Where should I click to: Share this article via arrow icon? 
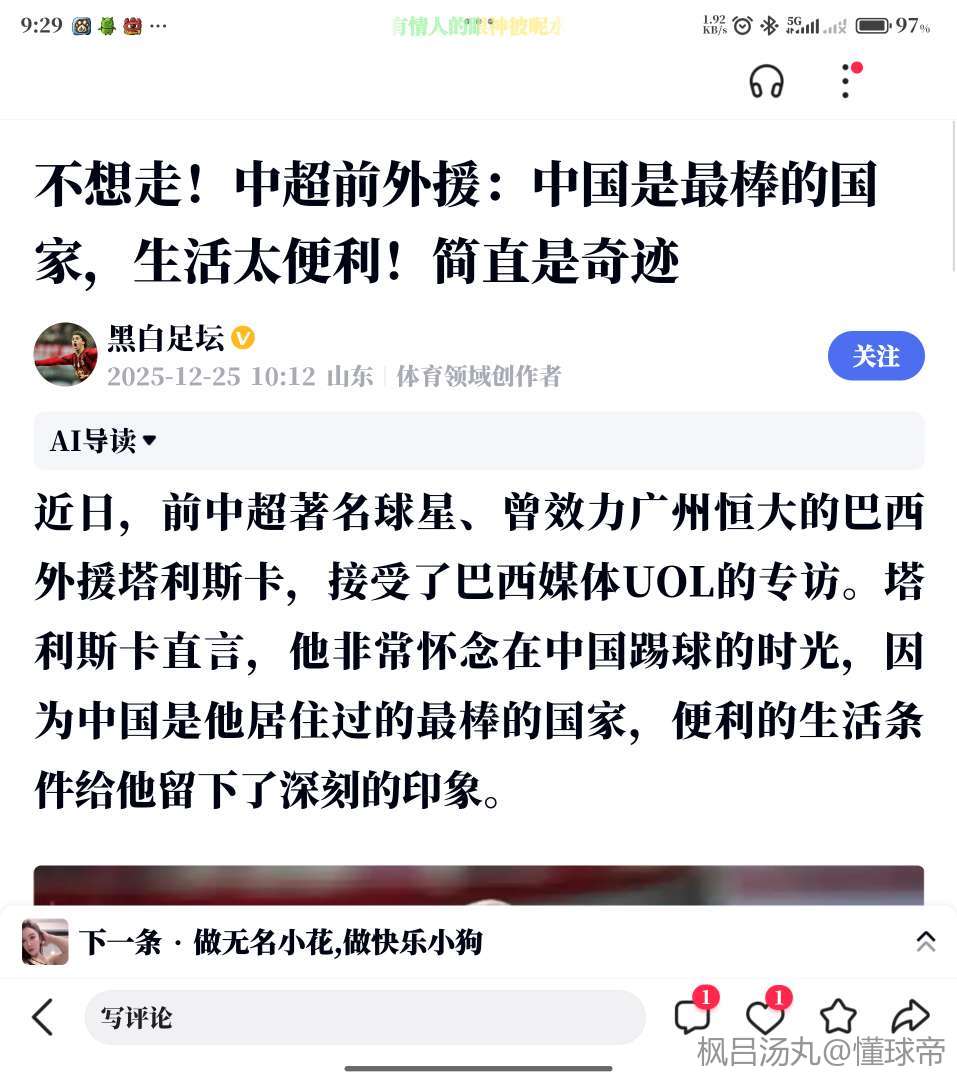coord(910,1017)
